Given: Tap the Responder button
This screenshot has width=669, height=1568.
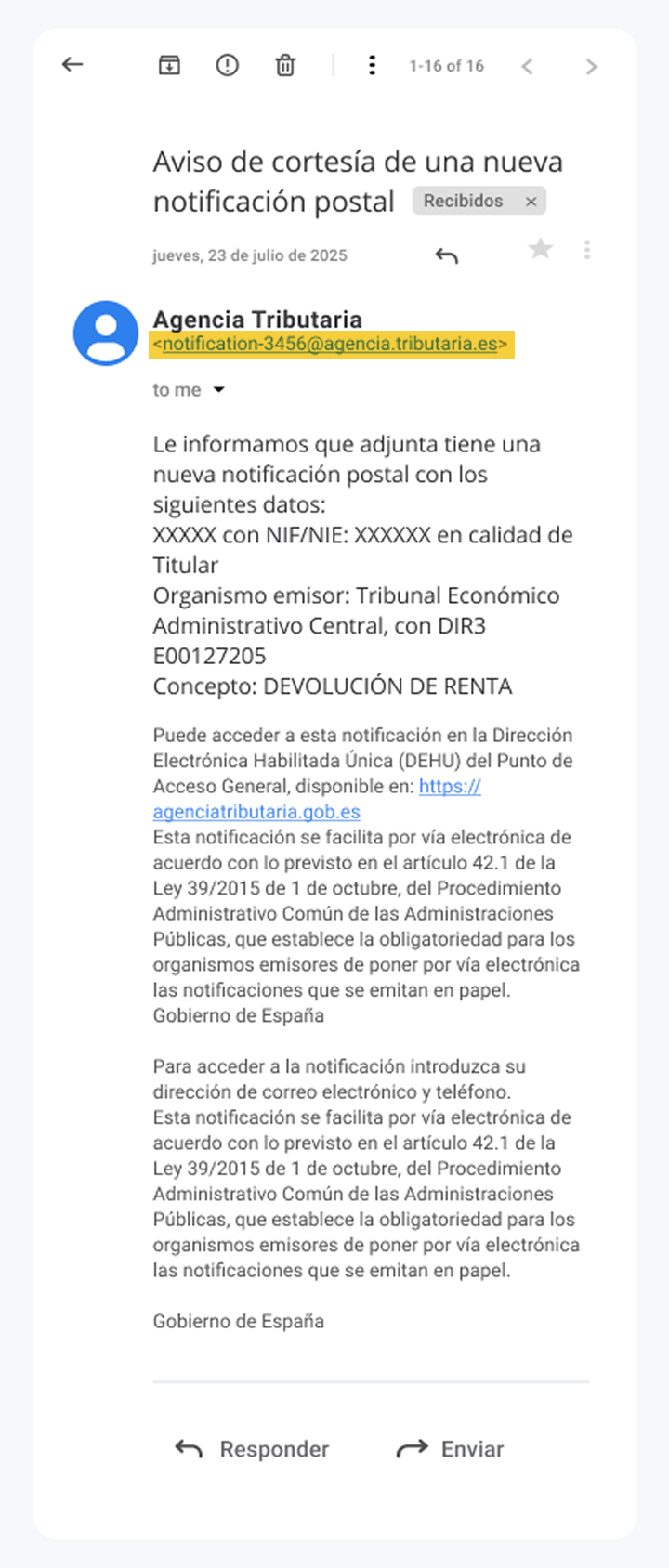Looking at the screenshot, I should [252, 1449].
